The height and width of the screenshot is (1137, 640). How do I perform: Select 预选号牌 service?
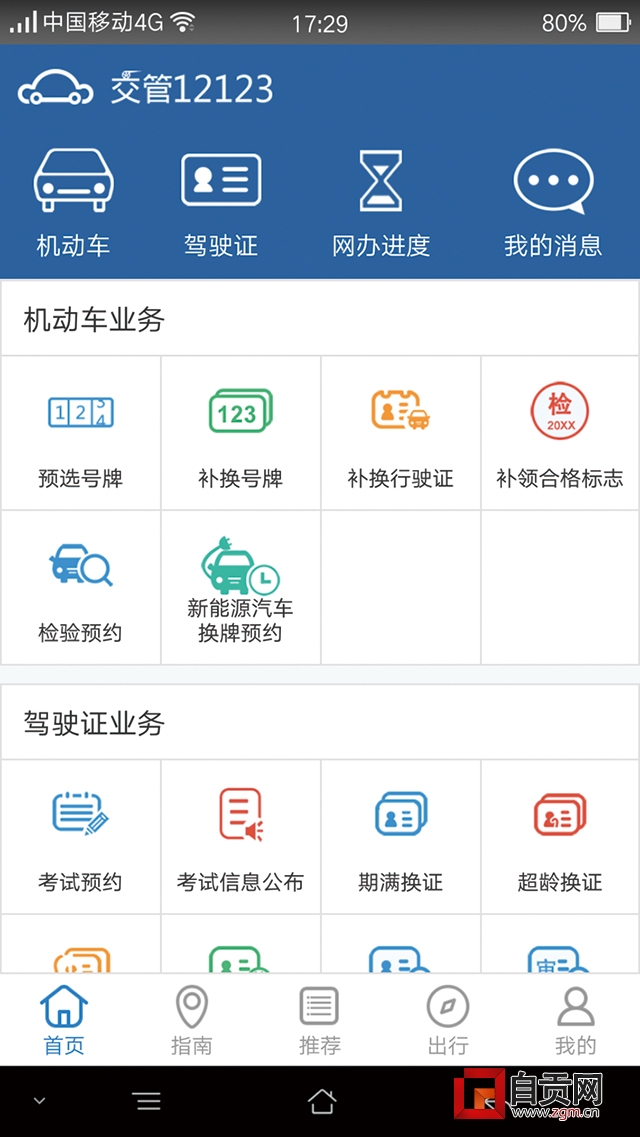80,433
